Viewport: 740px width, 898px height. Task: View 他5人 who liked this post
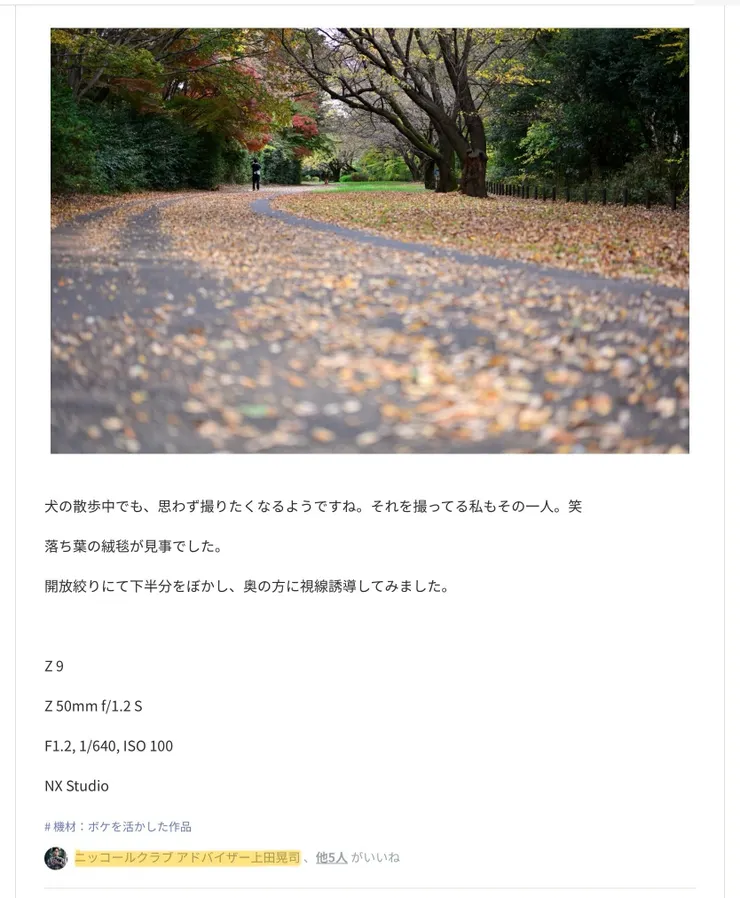[x=331, y=857]
